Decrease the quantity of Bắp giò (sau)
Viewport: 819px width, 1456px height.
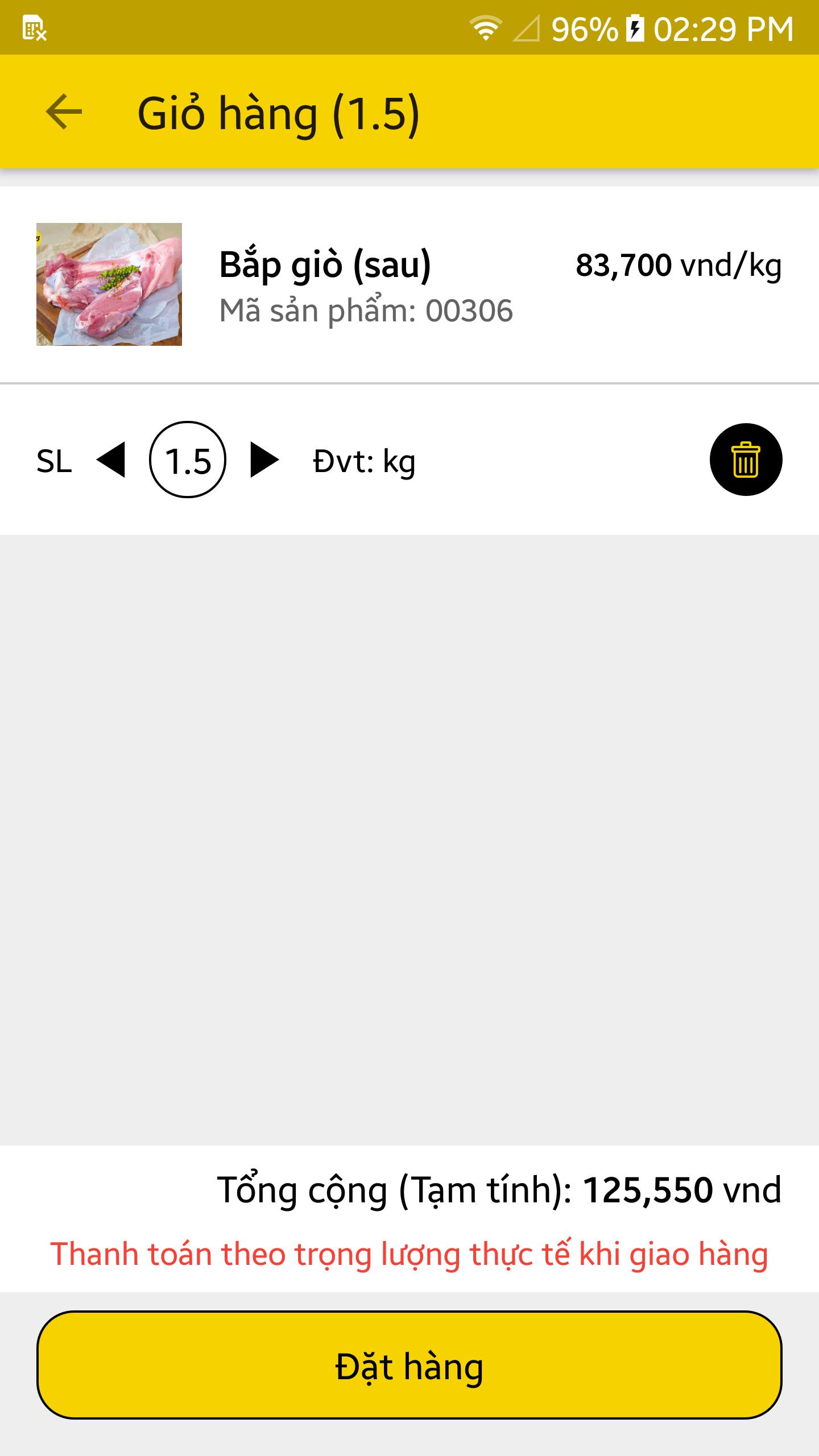(111, 460)
